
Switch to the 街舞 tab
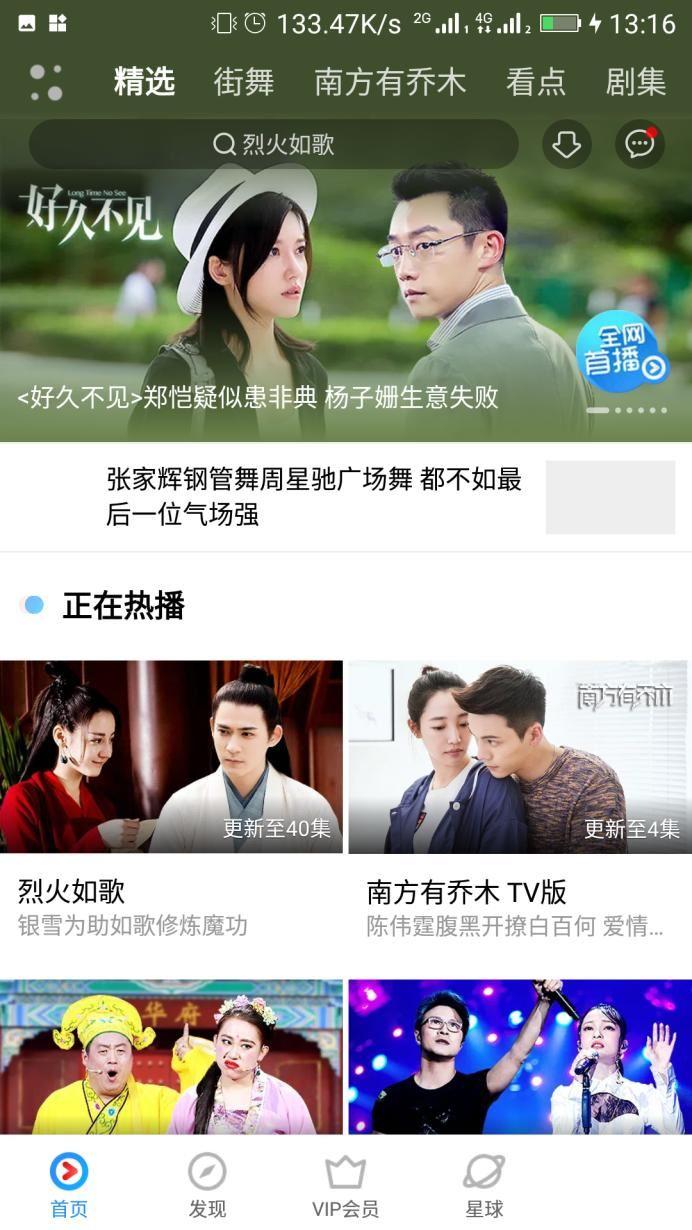click(243, 82)
